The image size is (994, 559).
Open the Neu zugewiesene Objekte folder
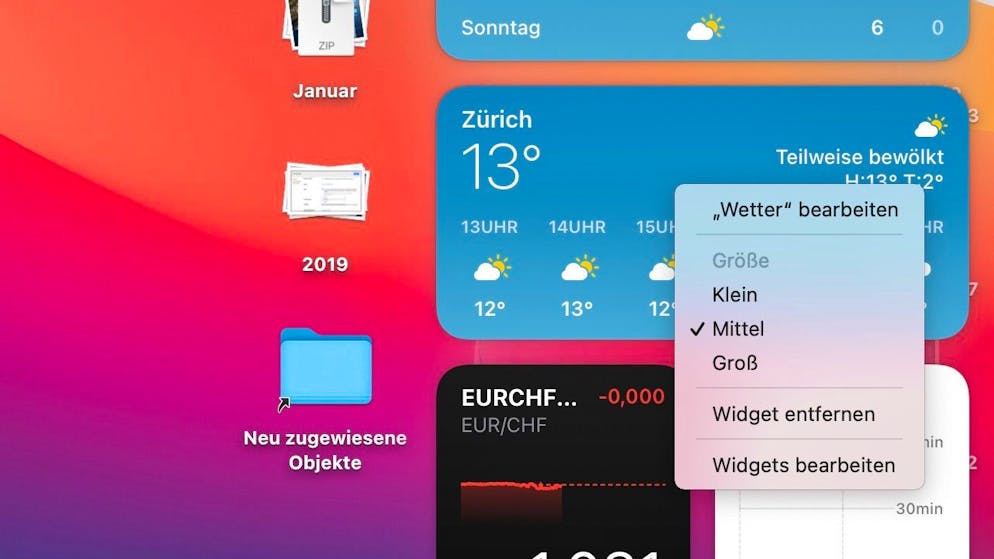click(x=326, y=367)
